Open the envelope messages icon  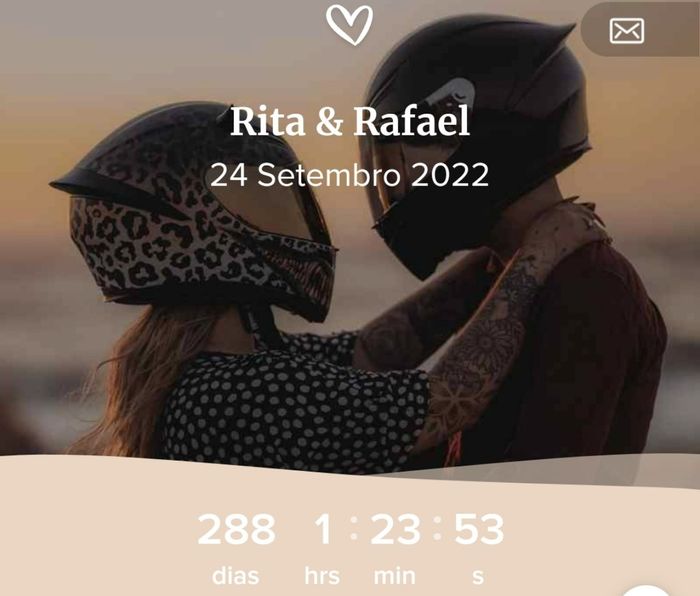(x=627, y=31)
